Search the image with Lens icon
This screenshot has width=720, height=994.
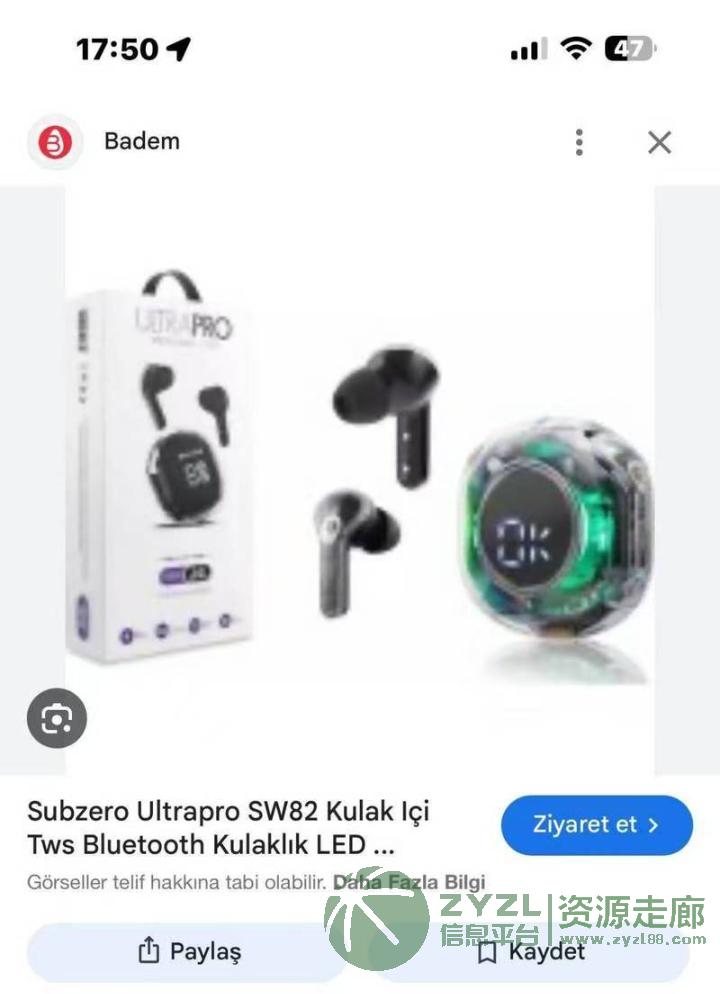[x=56, y=718]
